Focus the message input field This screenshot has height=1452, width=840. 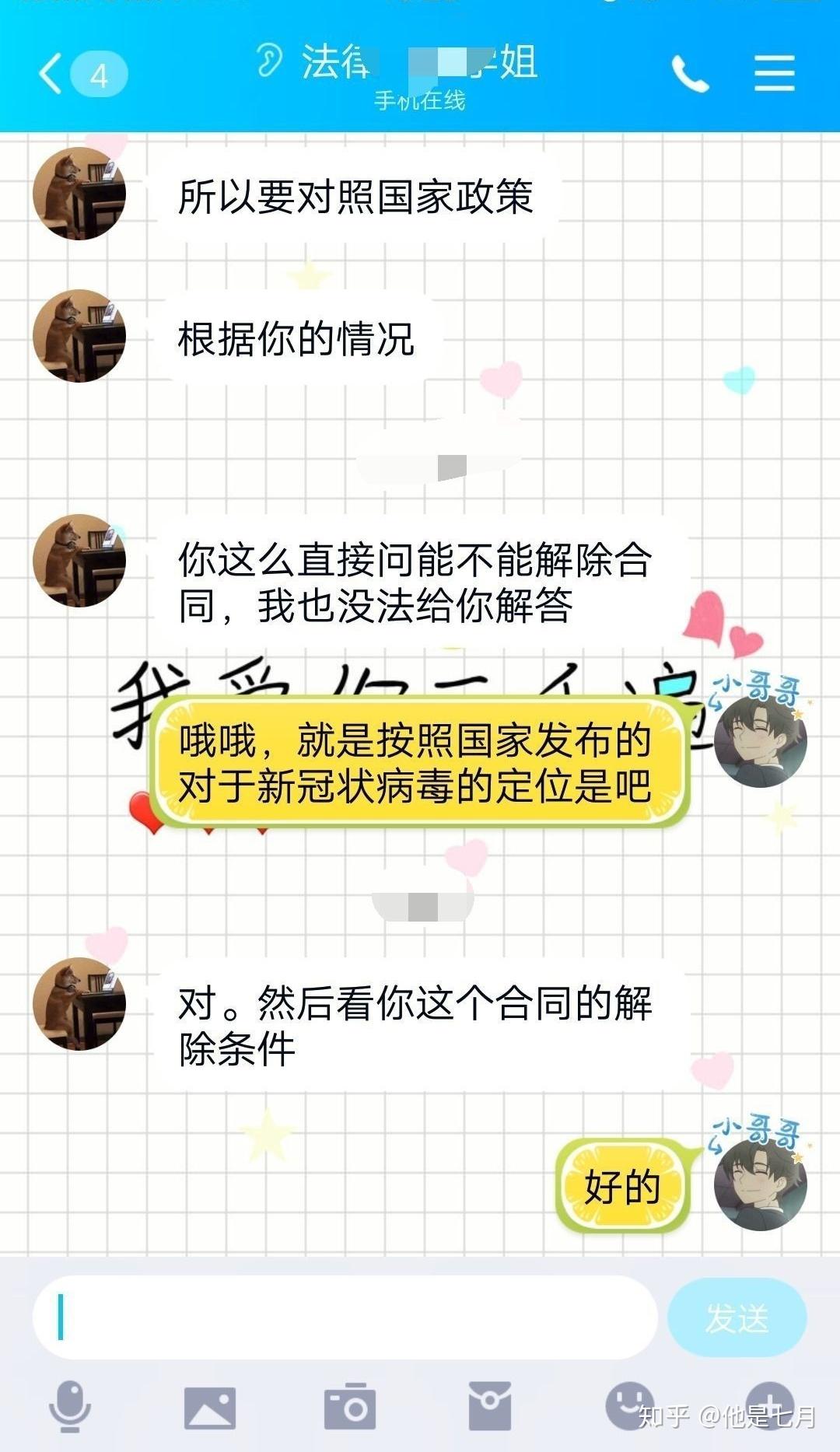click(345, 1317)
